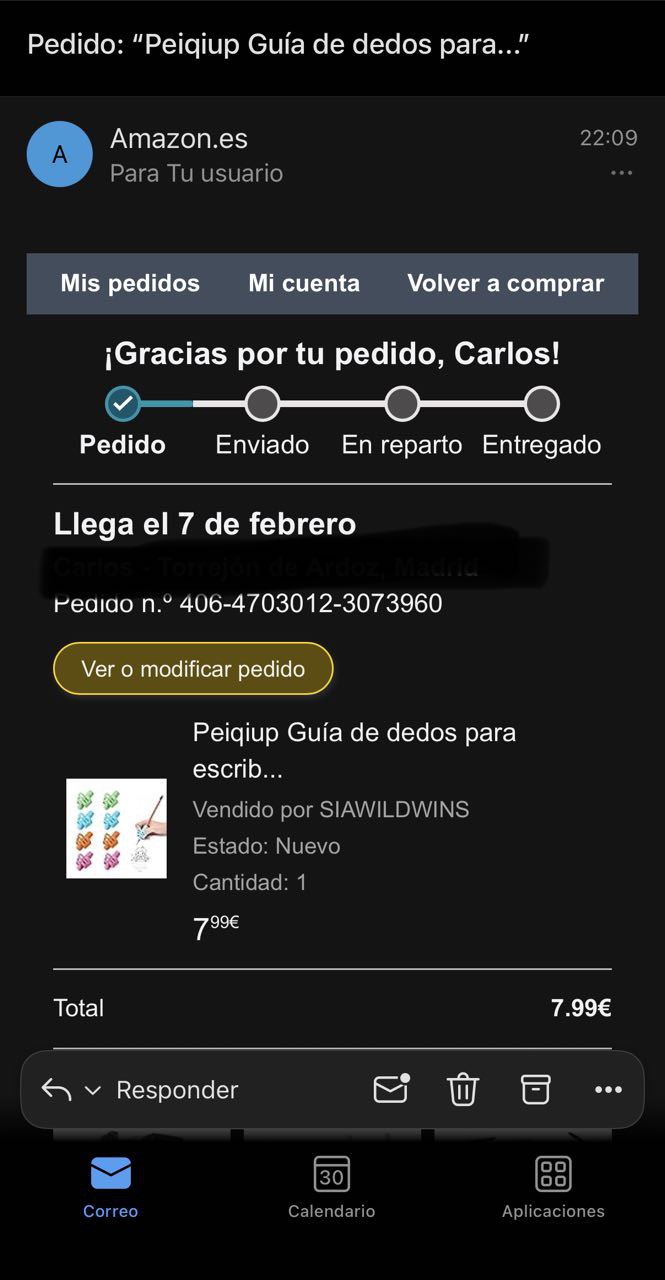Open the Mis pedidos link
Viewport: 665px width, 1280px height.
(x=130, y=283)
